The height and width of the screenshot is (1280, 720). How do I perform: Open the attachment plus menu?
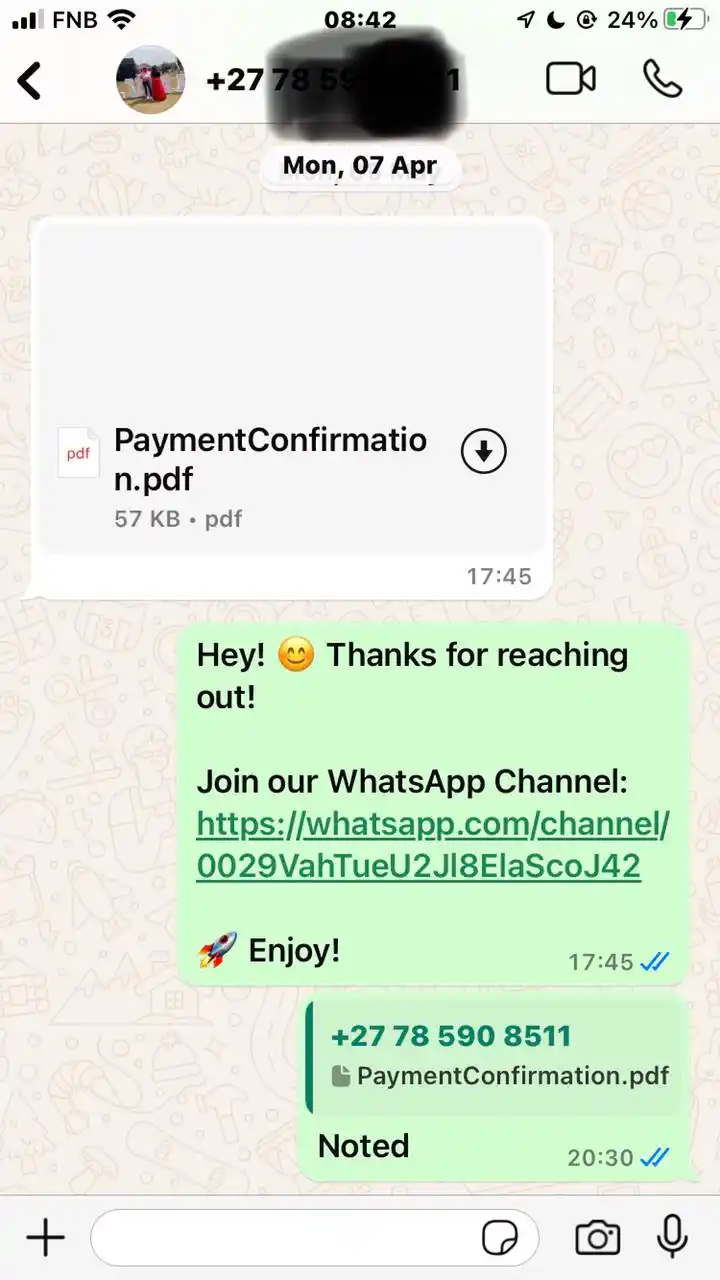(x=45, y=1239)
